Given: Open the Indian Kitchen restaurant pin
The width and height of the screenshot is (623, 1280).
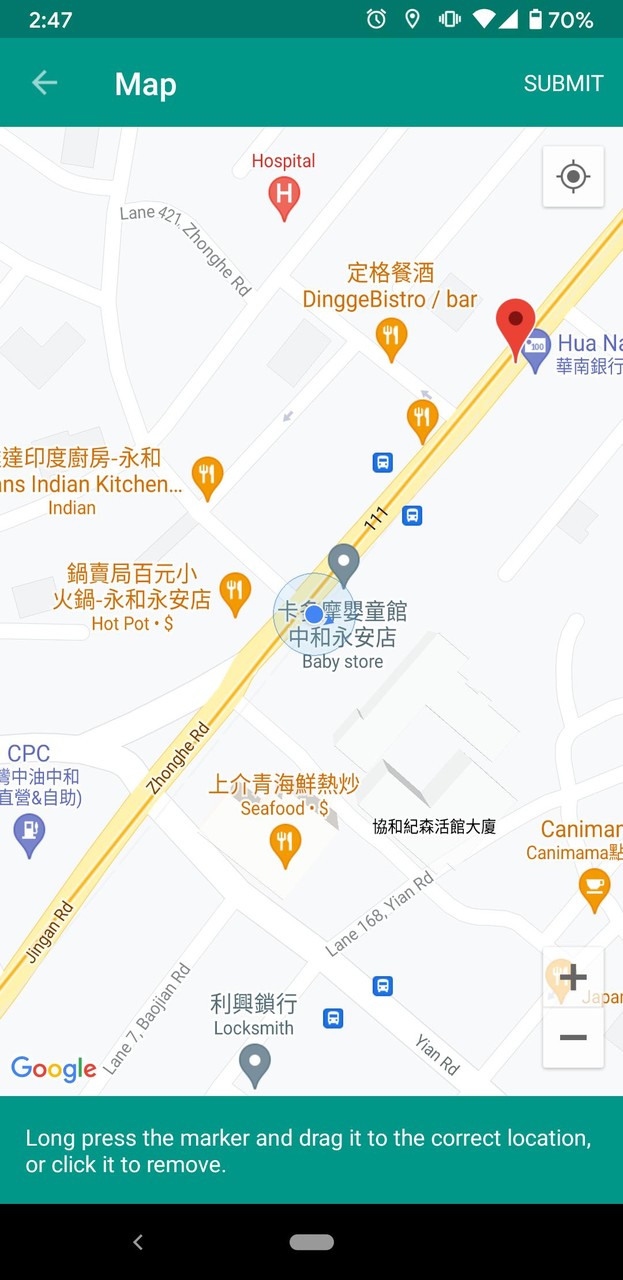Looking at the screenshot, I should (207, 476).
